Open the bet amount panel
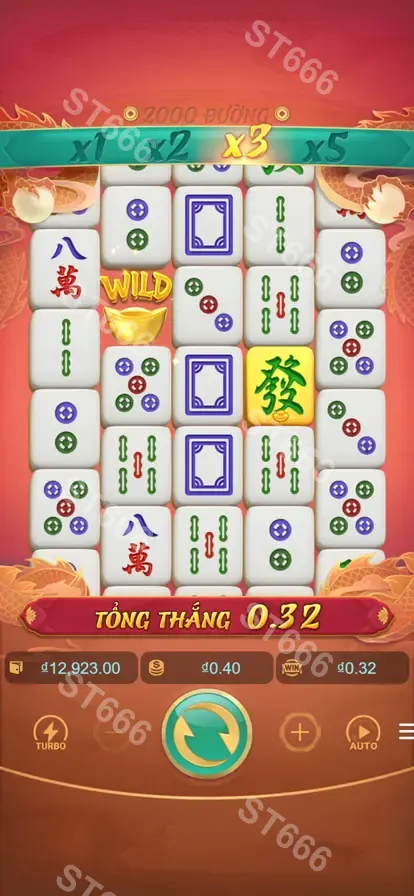The width and height of the screenshot is (414, 896). pyautogui.click(x=206, y=668)
